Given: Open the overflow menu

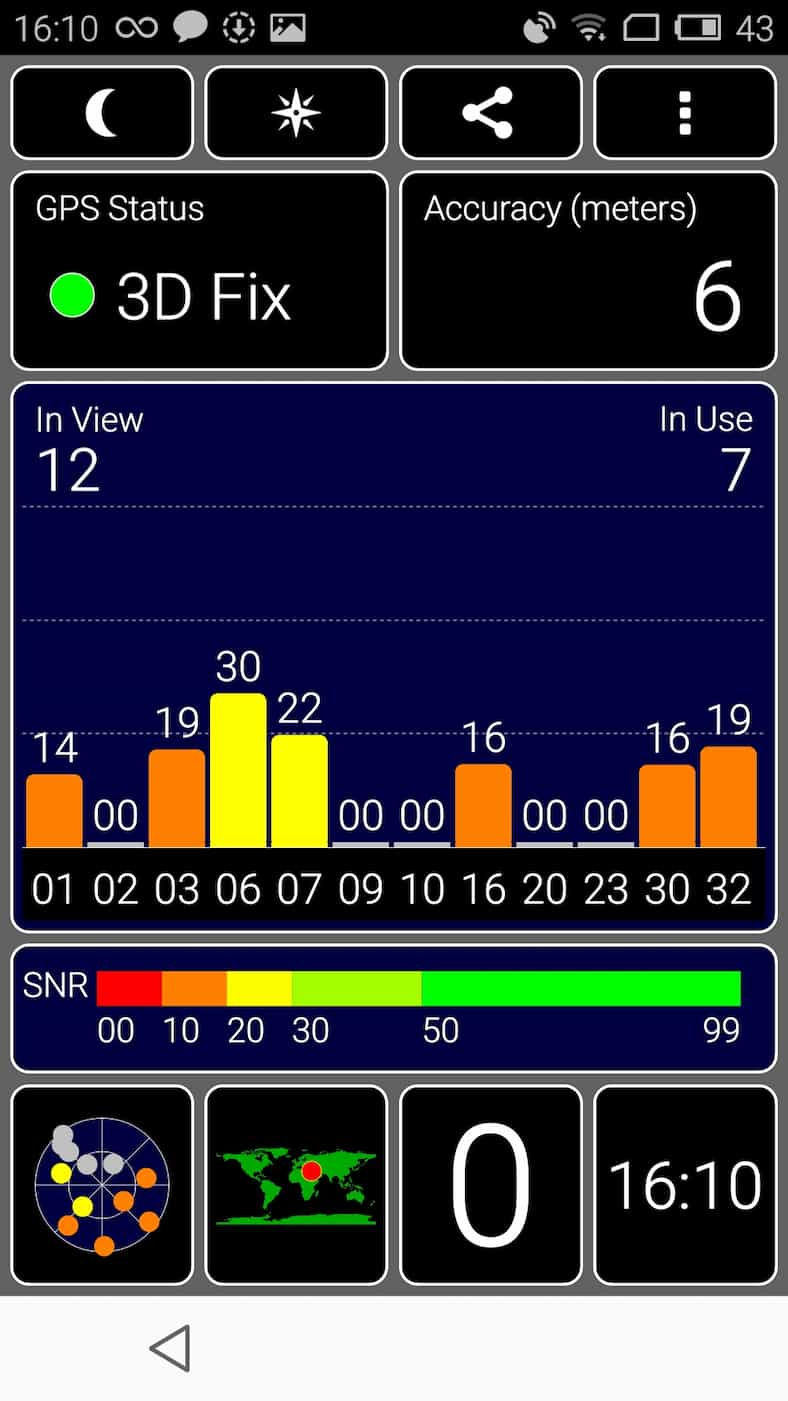Looking at the screenshot, I should tap(685, 113).
